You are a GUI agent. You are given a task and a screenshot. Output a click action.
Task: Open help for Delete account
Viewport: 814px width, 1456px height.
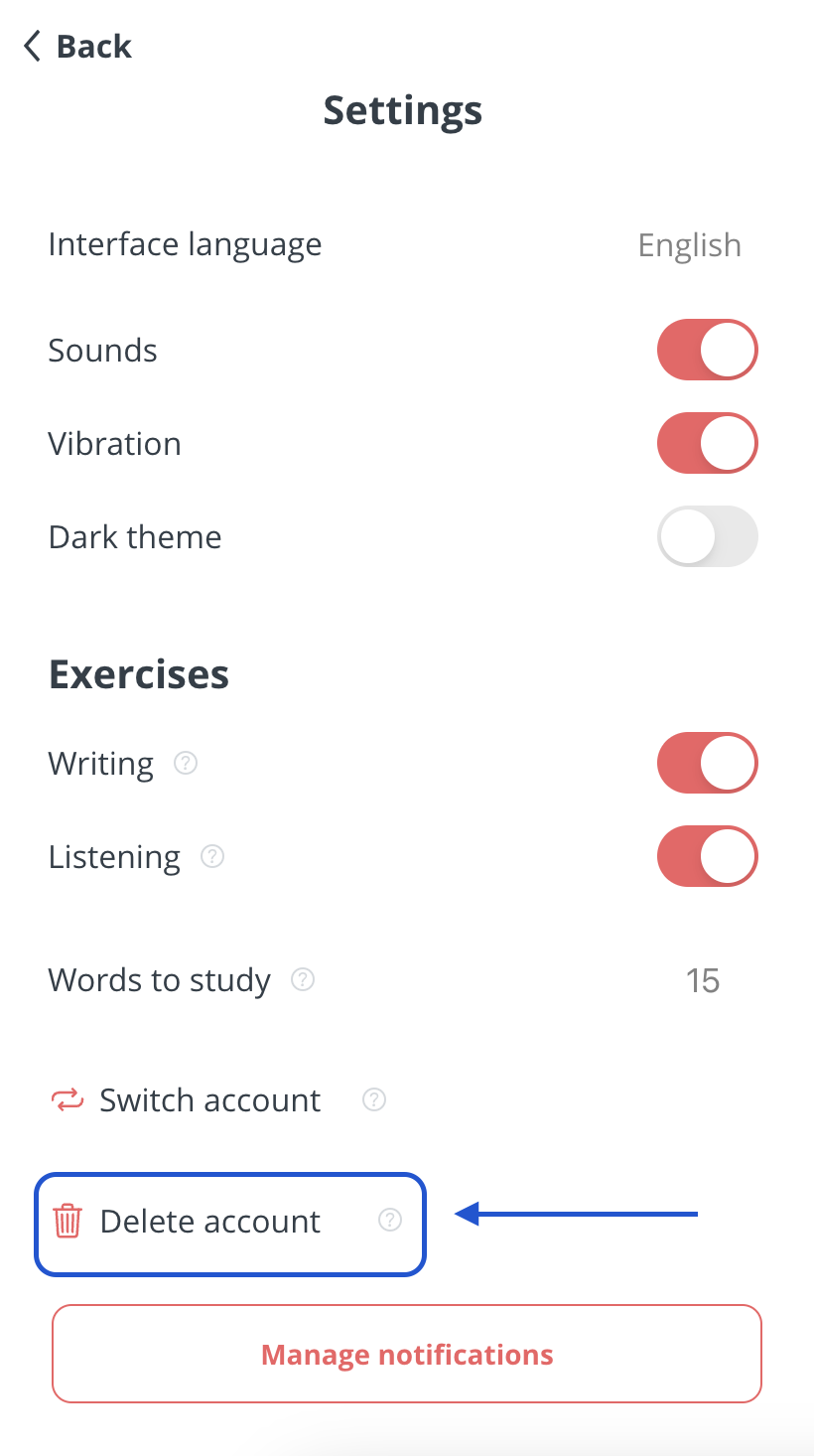pos(390,1221)
